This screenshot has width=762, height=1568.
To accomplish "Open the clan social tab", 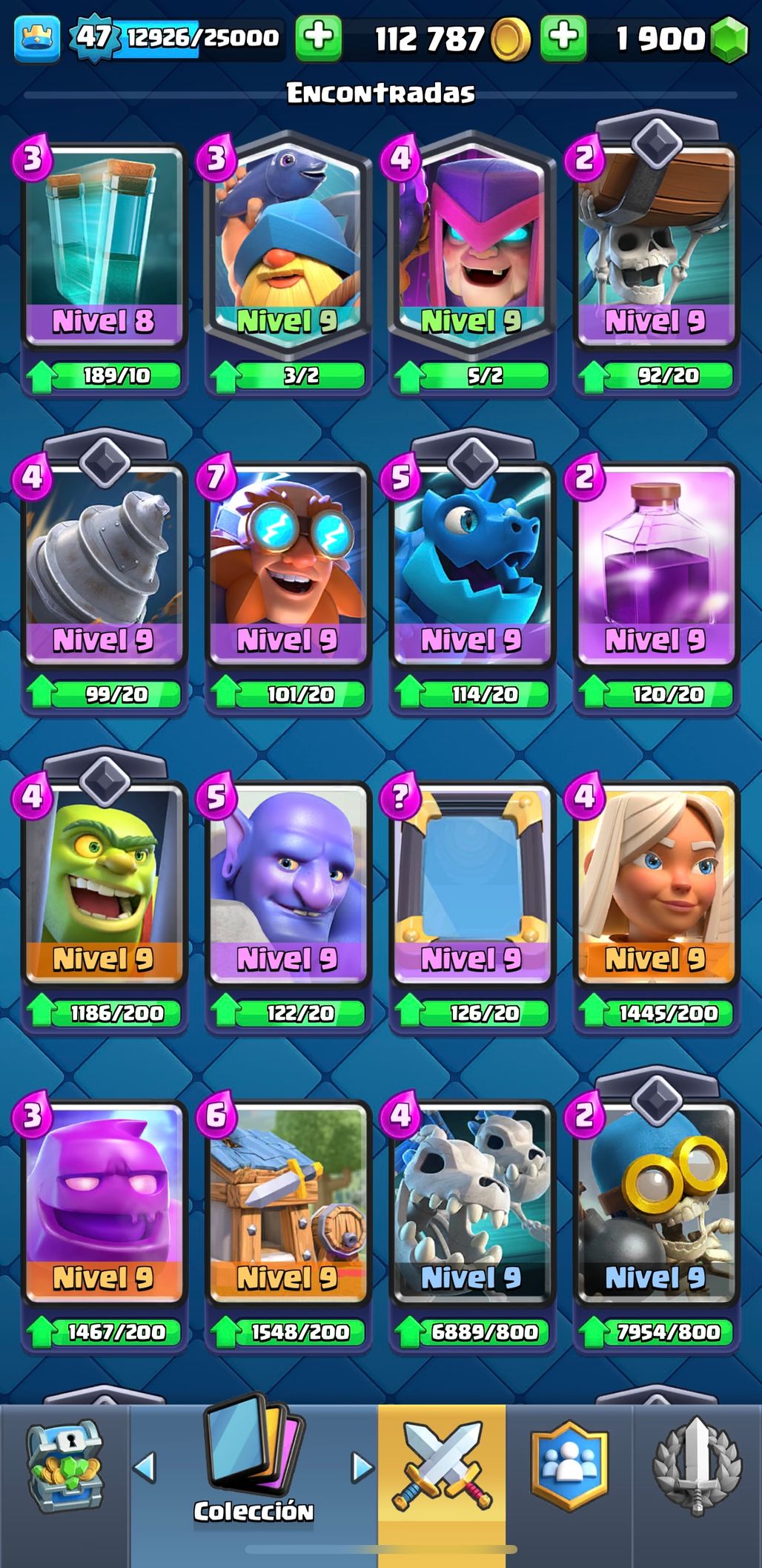I will (569, 1466).
